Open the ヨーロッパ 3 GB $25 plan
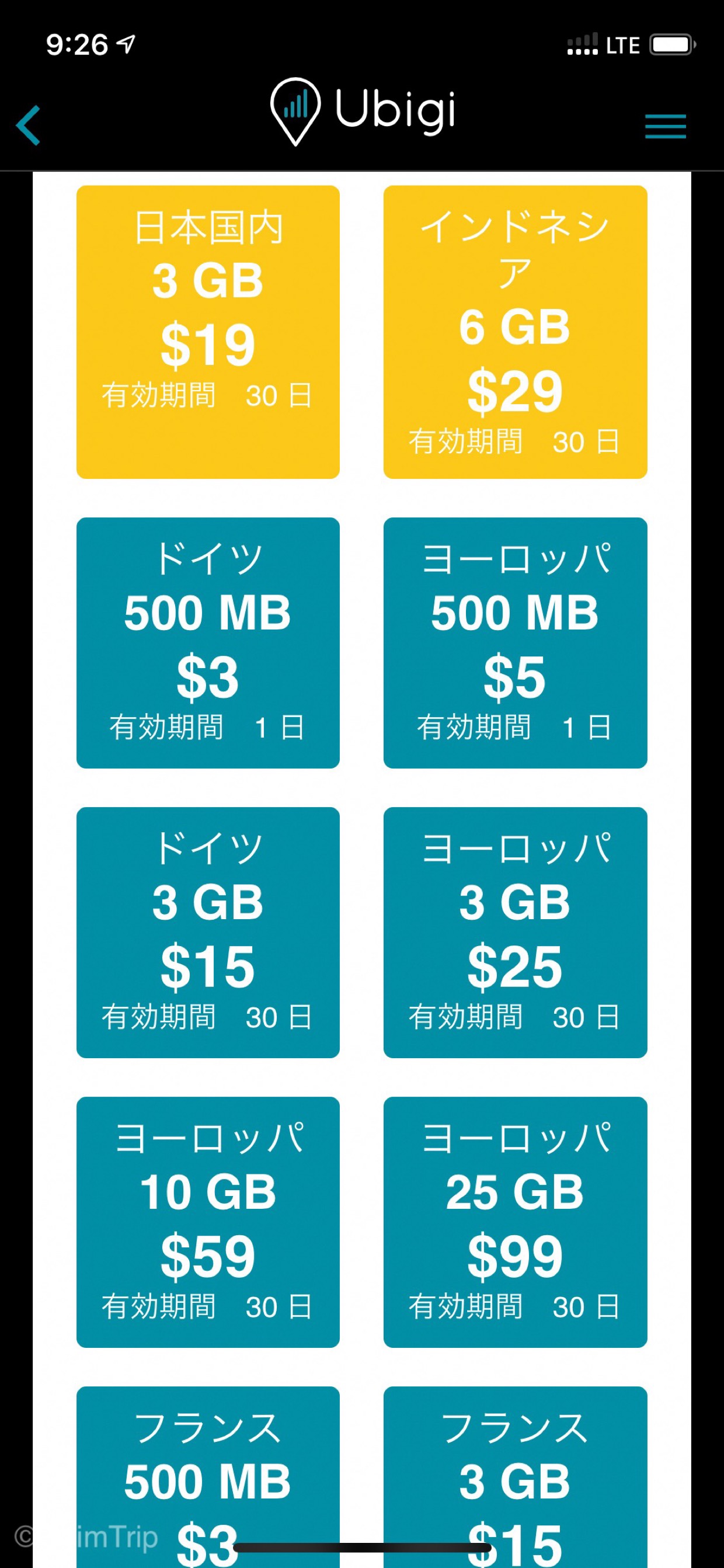This screenshot has width=724, height=1568. [x=515, y=932]
